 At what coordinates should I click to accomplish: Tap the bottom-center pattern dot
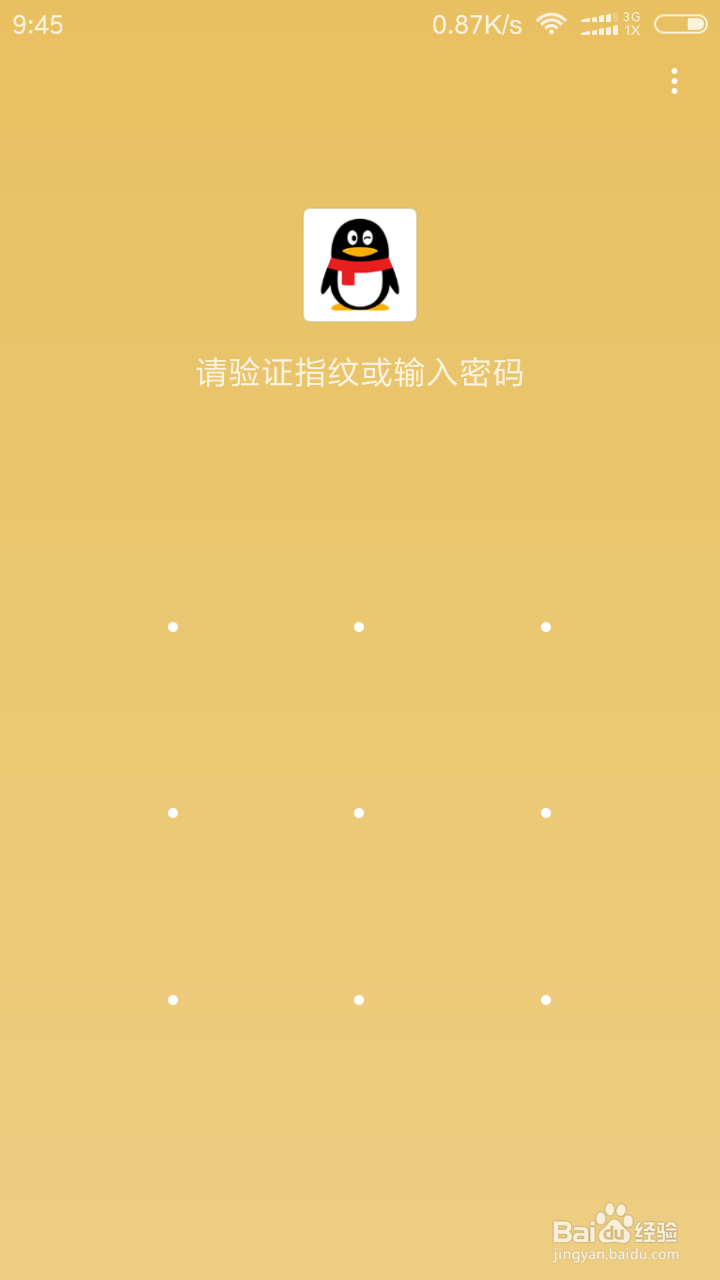click(x=358, y=999)
